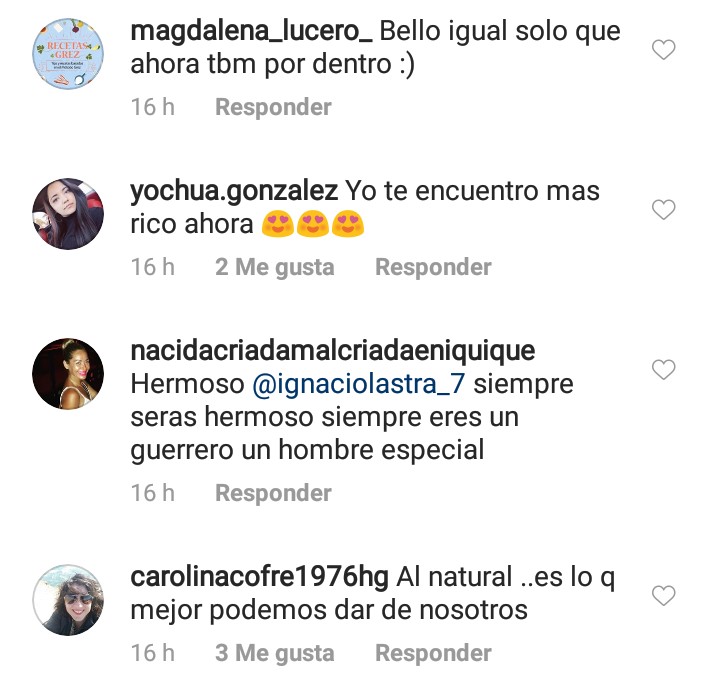Visit the yochua.gonzalez username
The image size is (720, 684).
click(x=234, y=190)
